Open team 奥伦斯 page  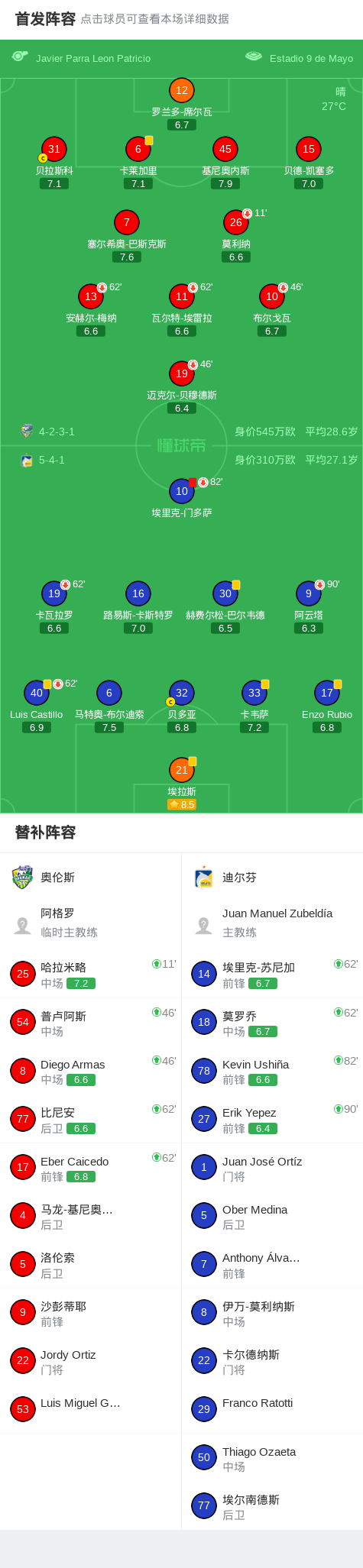click(90, 878)
